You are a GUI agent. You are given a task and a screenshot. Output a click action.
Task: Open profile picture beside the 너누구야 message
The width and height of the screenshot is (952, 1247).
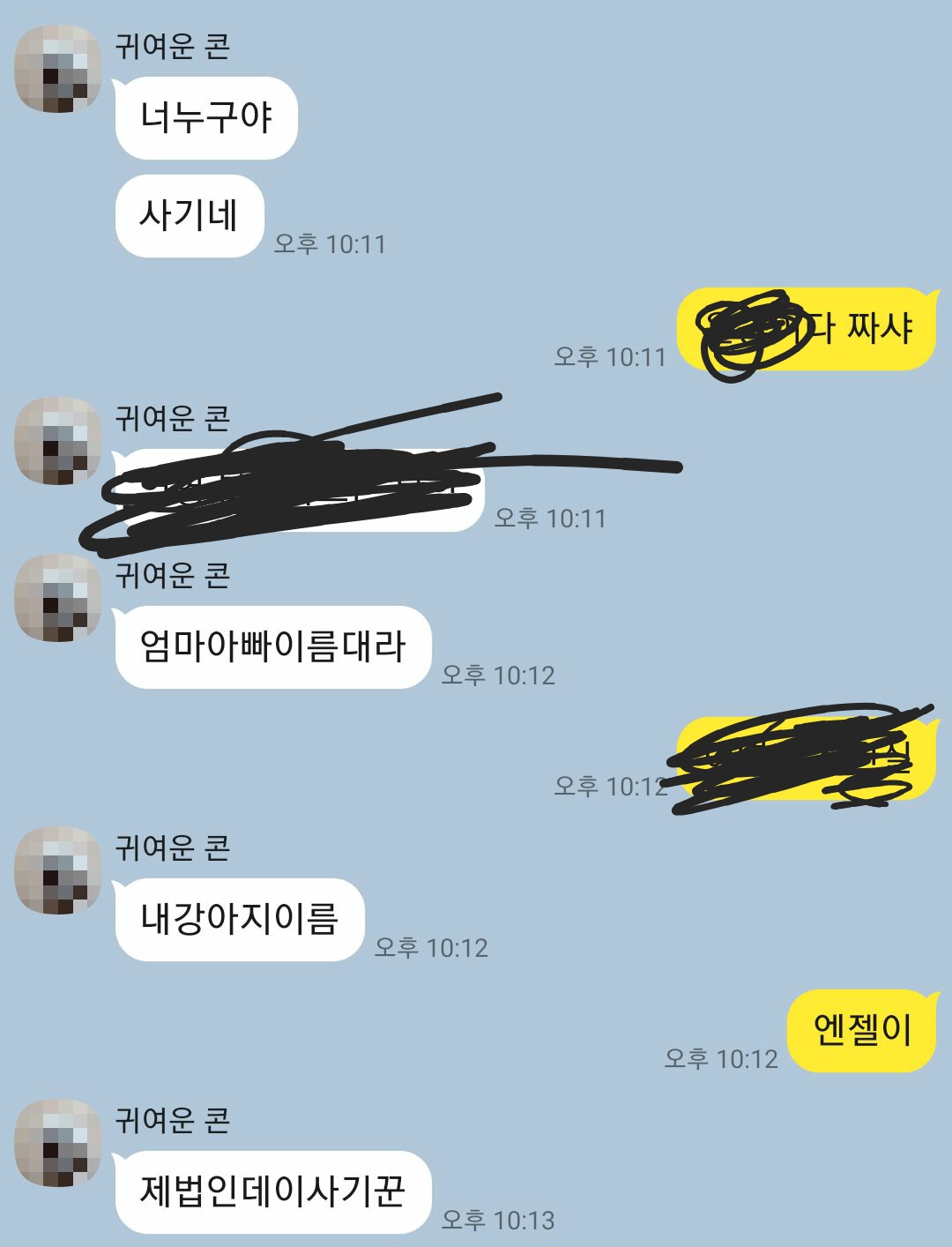click(58, 69)
